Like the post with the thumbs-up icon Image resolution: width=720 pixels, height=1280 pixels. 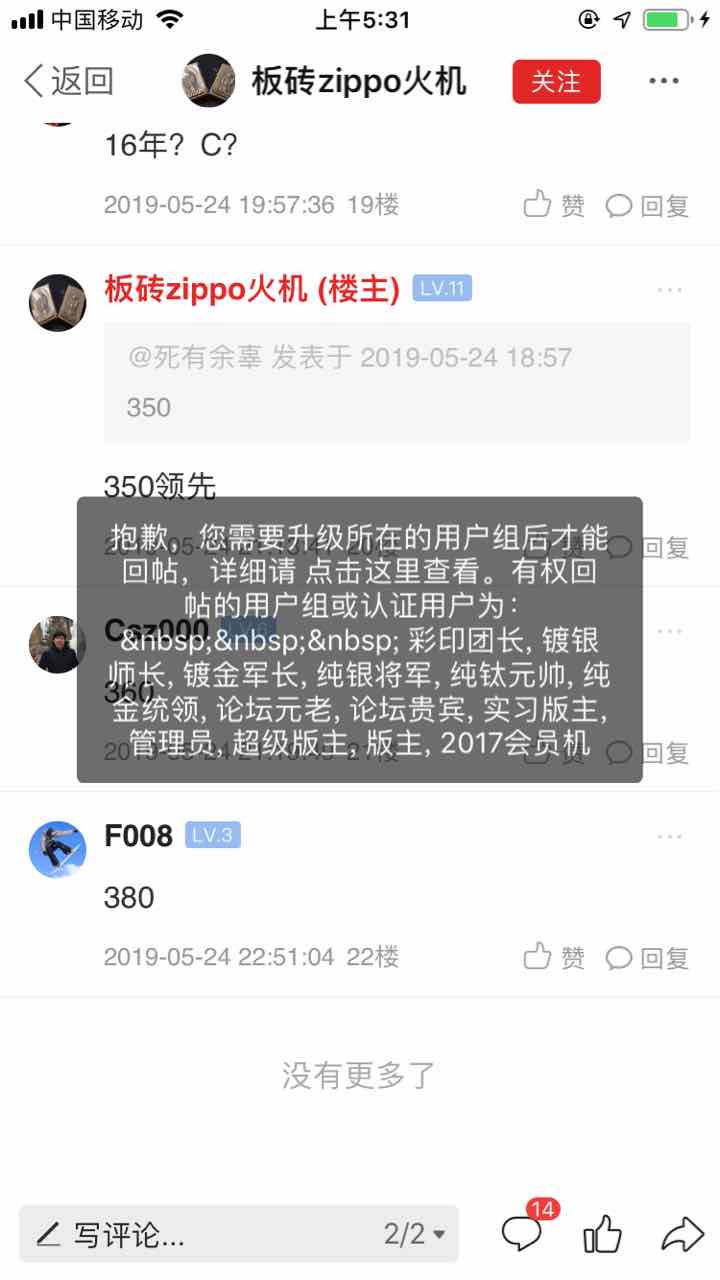pos(602,1234)
